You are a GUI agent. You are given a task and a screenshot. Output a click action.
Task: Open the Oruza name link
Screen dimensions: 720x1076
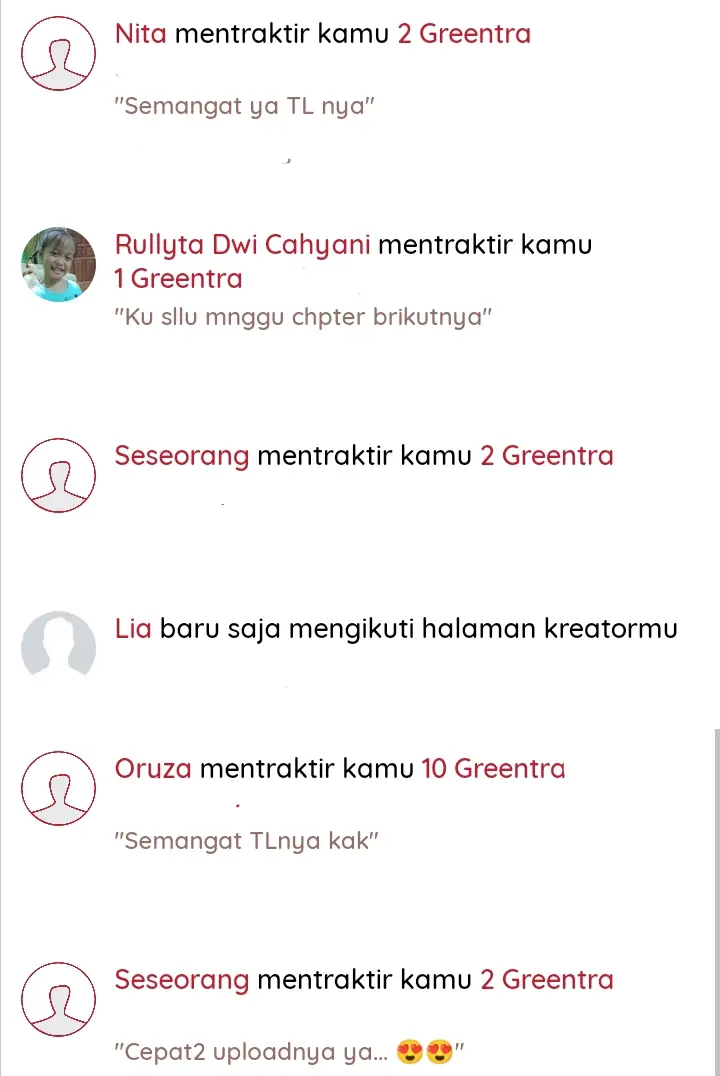[153, 769]
